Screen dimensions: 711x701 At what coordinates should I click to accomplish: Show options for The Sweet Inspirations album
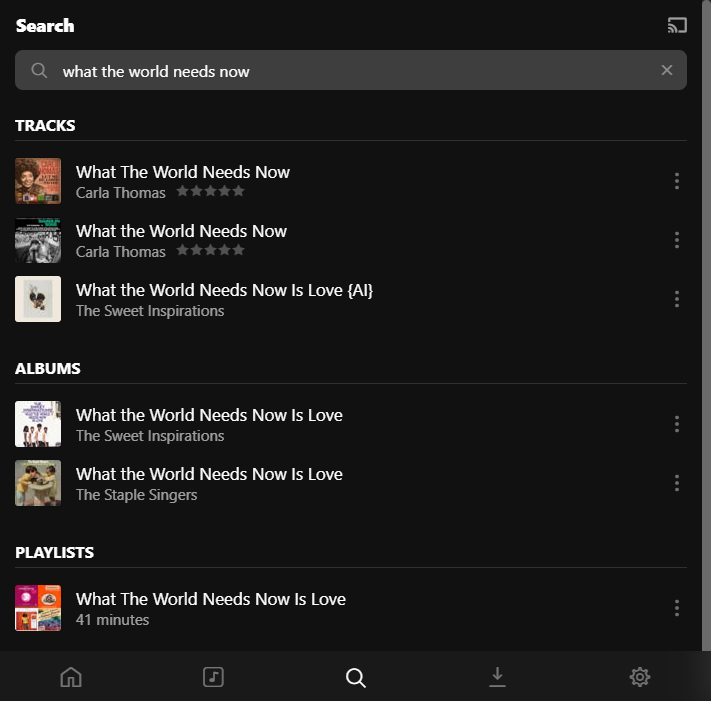pyautogui.click(x=677, y=424)
